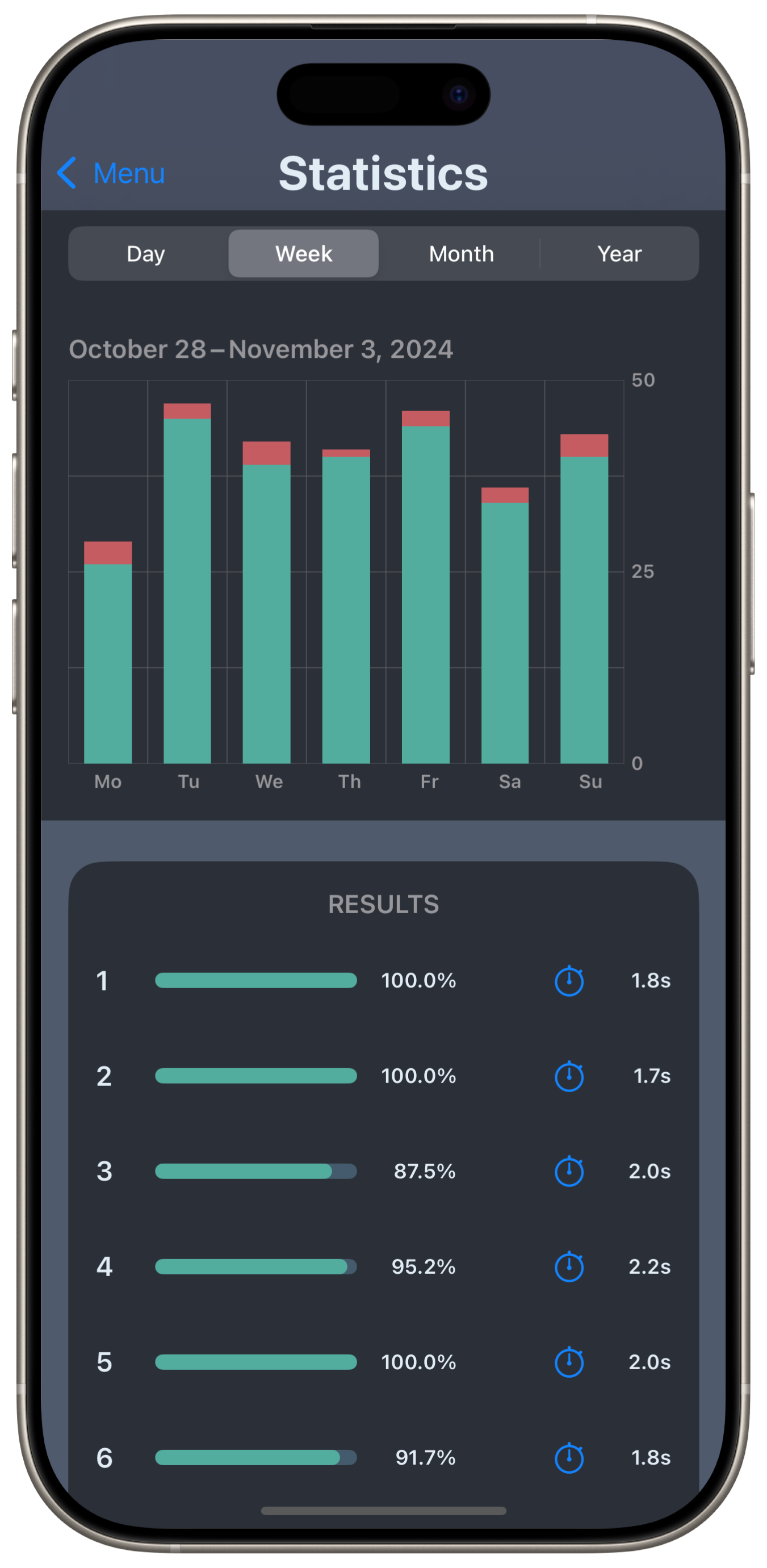767x1568 pixels.
Task: Select the Week segment
Action: pyautogui.click(x=303, y=254)
